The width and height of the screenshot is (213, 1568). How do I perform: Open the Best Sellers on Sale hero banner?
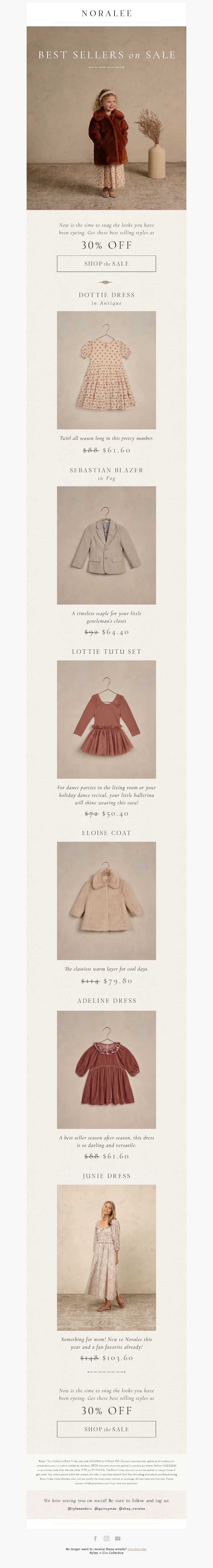click(106, 118)
